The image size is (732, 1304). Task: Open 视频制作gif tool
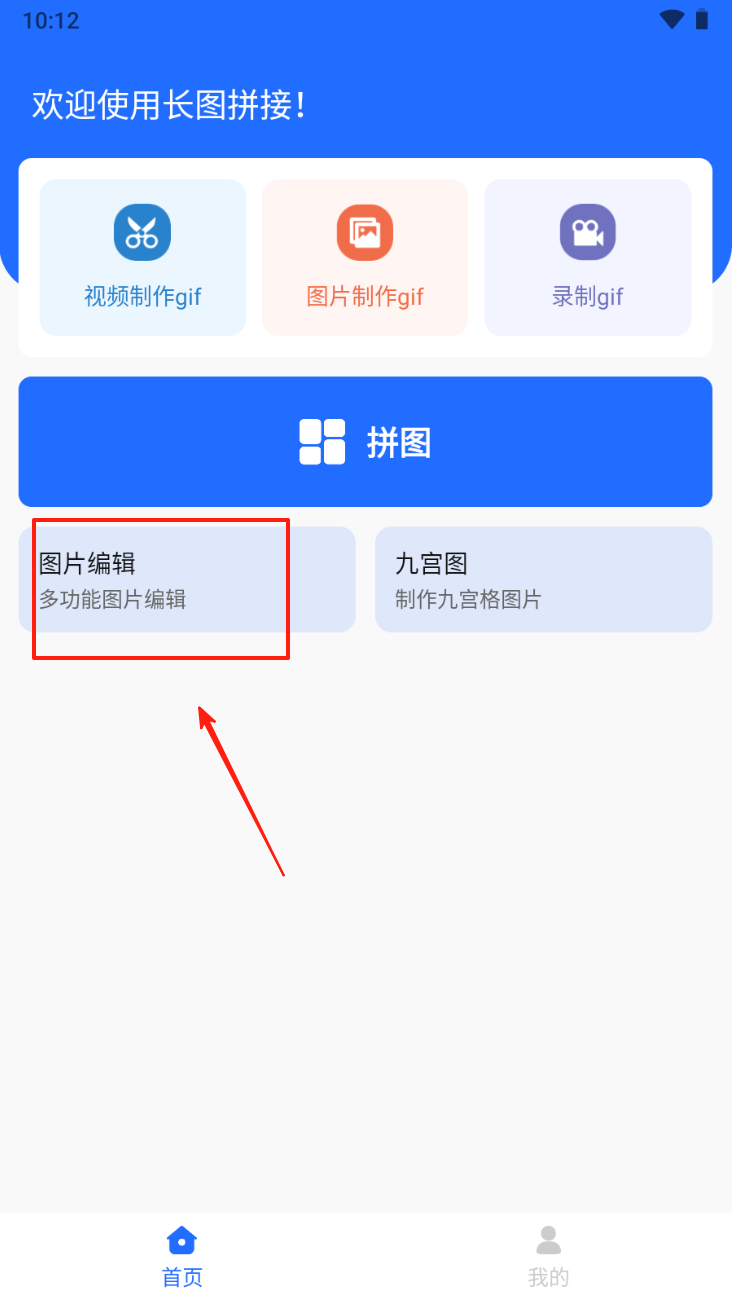(x=142, y=257)
